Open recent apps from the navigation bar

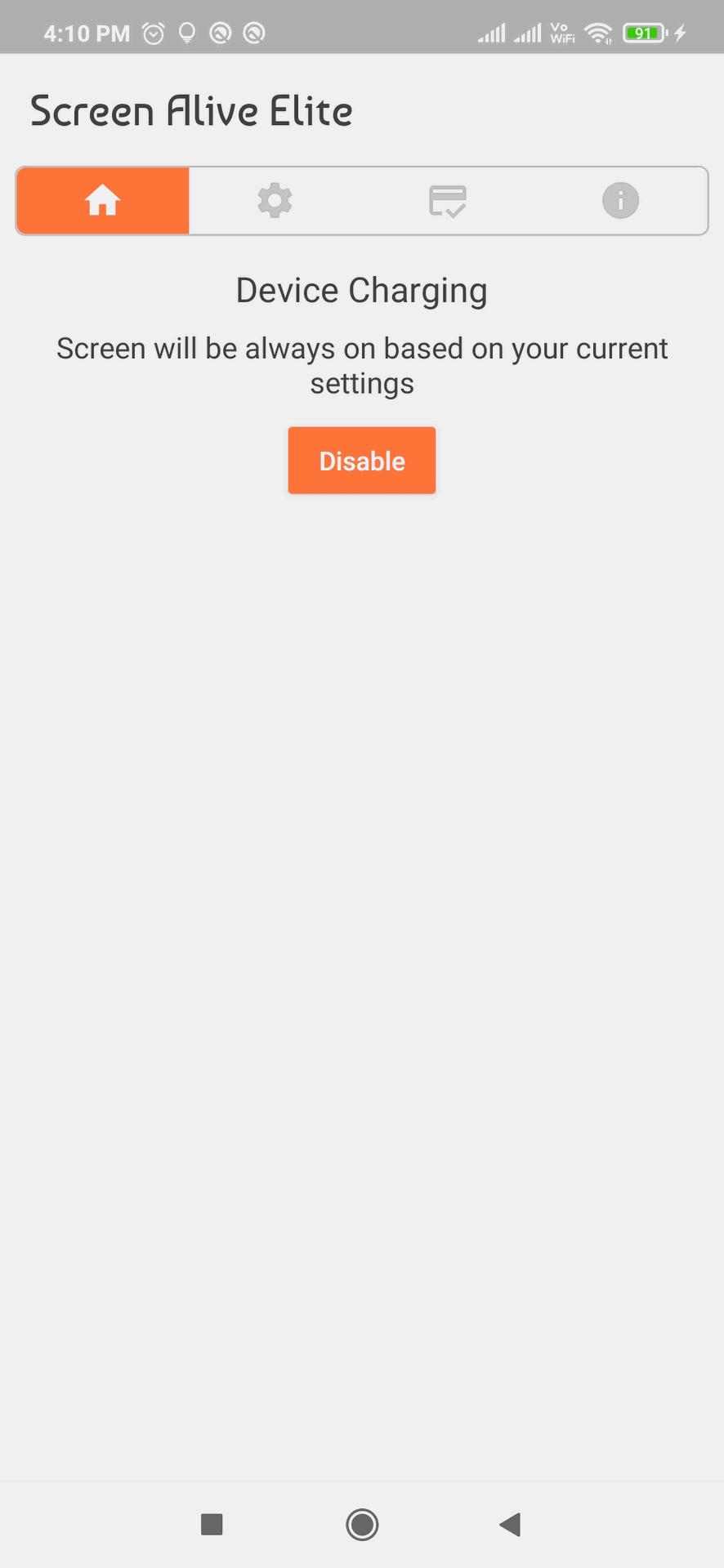click(212, 1524)
